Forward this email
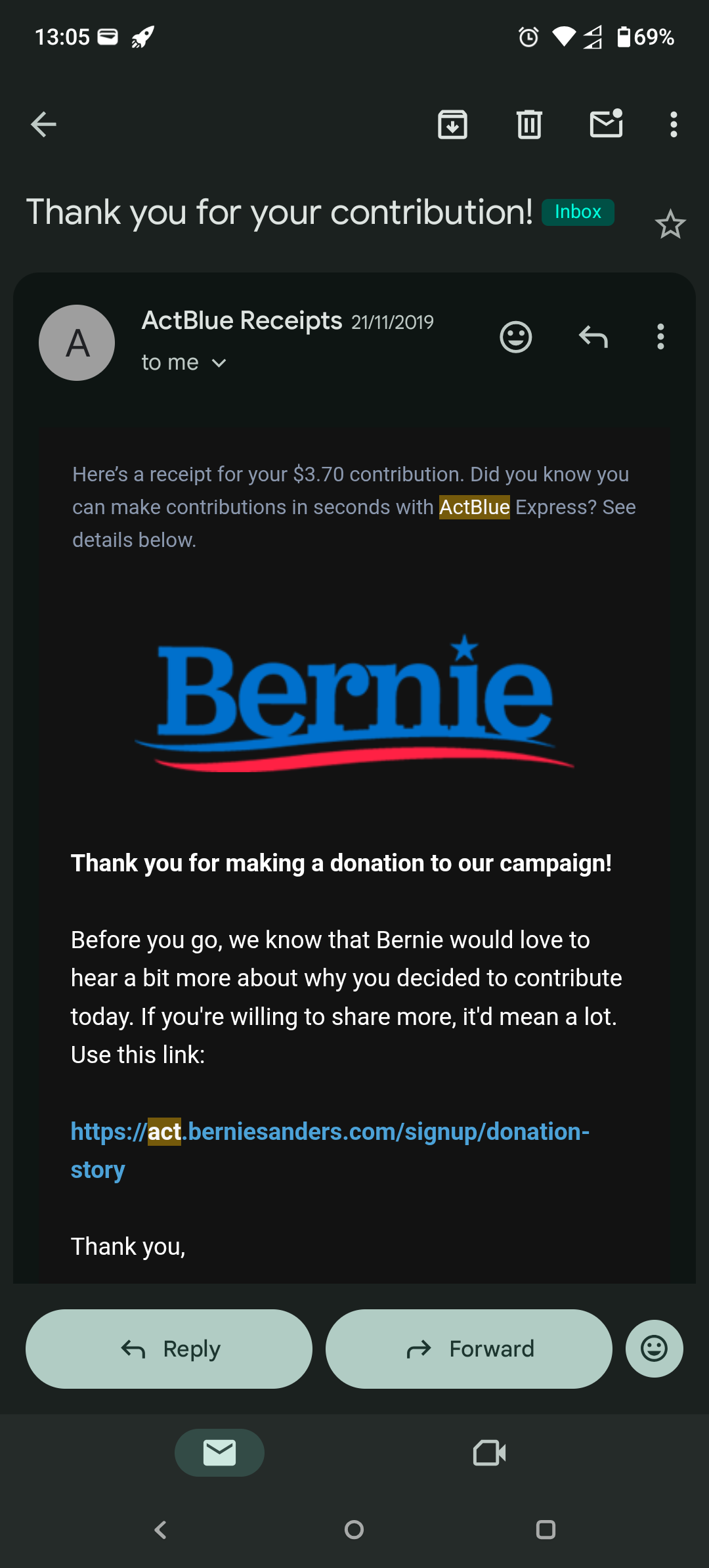709x1568 pixels. [469, 1349]
